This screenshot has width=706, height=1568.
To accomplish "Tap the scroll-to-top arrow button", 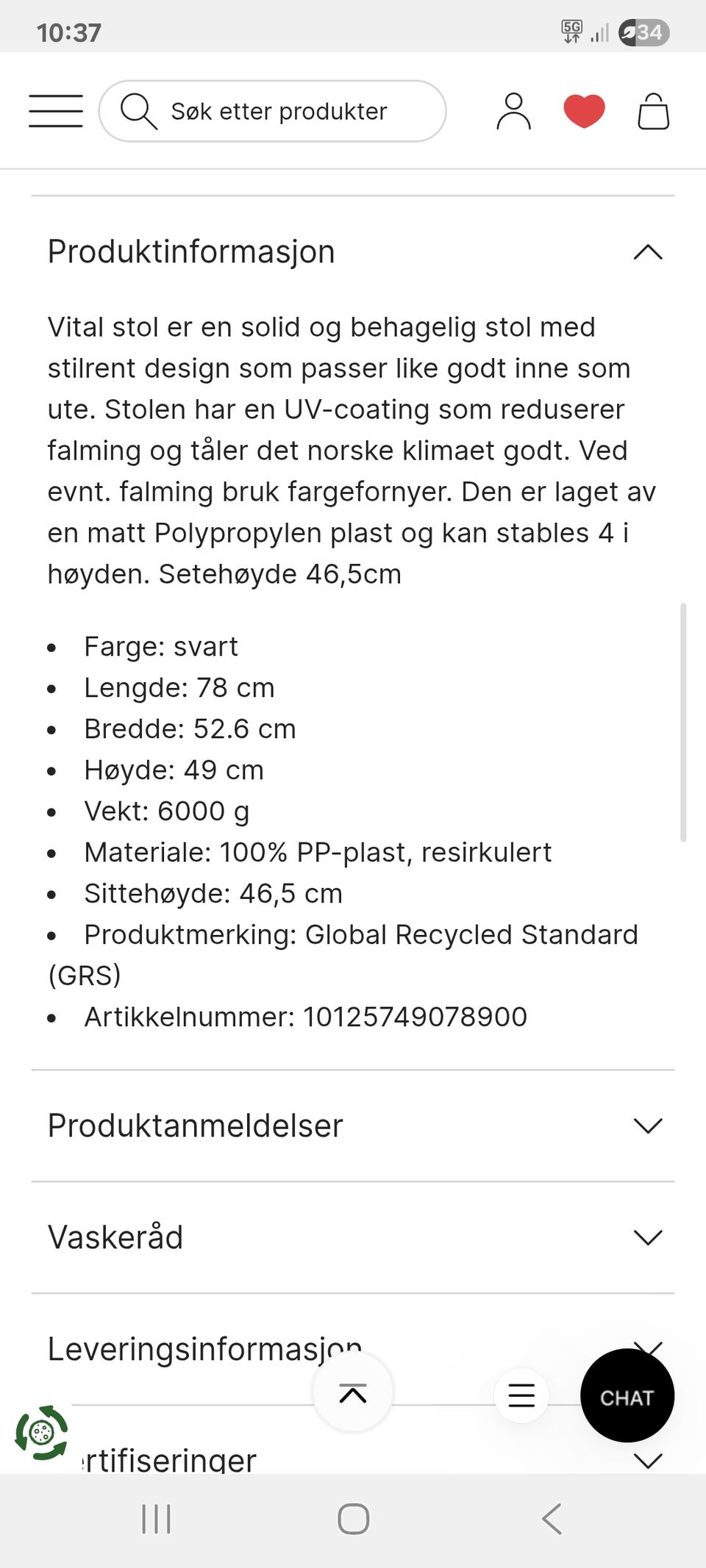I will coord(354,1392).
